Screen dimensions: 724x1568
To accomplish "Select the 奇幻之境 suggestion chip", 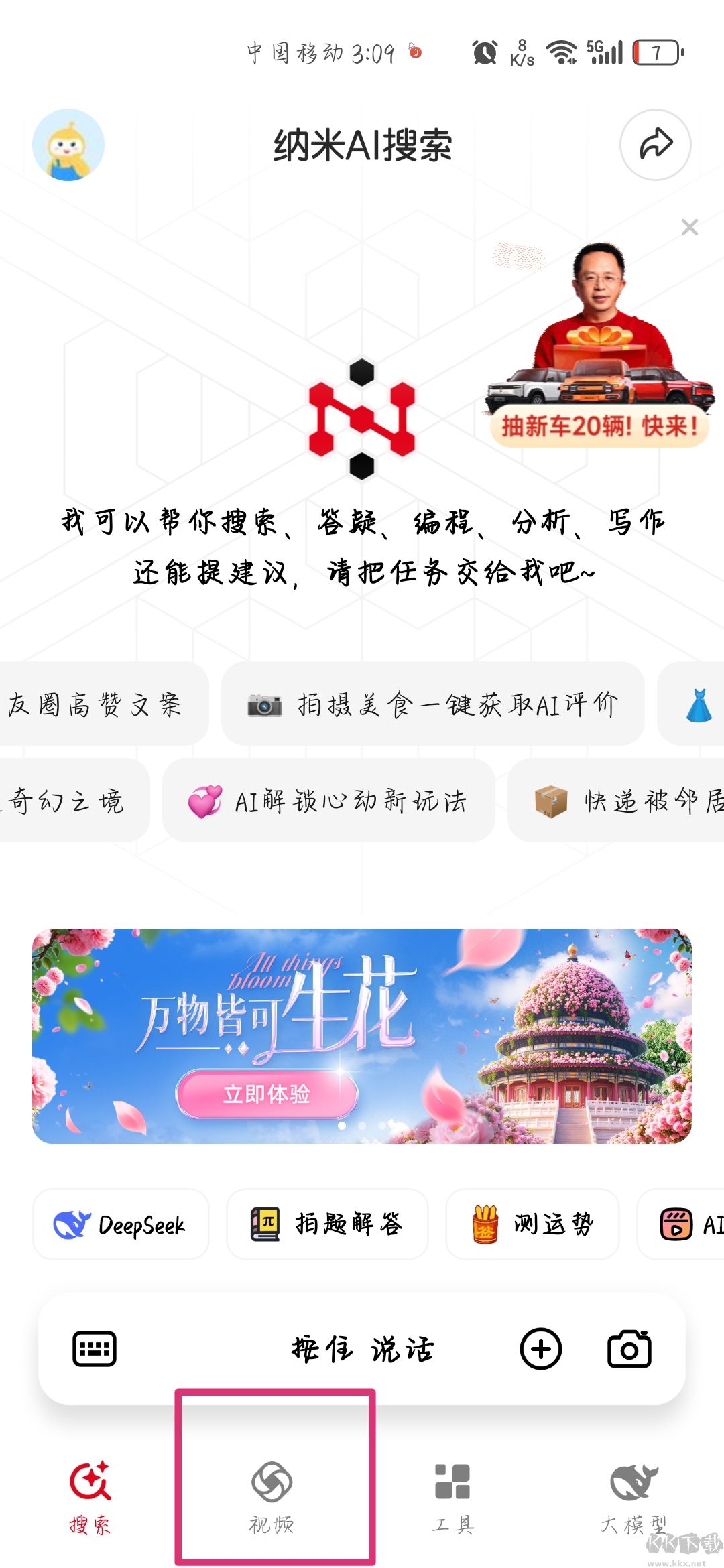I will tap(67, 801).
